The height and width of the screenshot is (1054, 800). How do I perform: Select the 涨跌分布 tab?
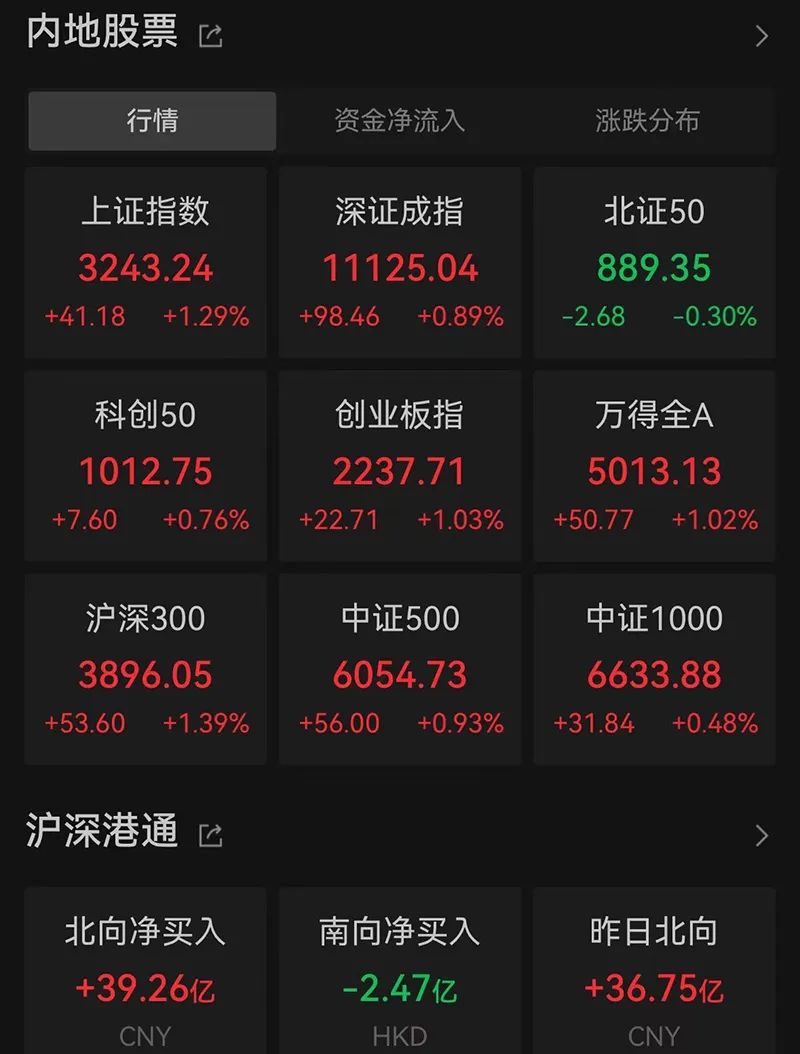pyautogui.click(x=647, y=121)
